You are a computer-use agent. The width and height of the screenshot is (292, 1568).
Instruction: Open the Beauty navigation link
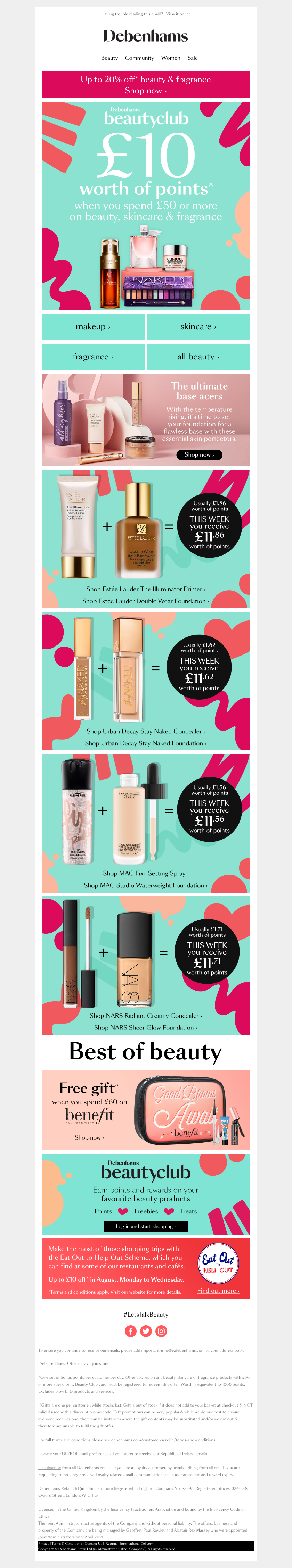(109, 58)
